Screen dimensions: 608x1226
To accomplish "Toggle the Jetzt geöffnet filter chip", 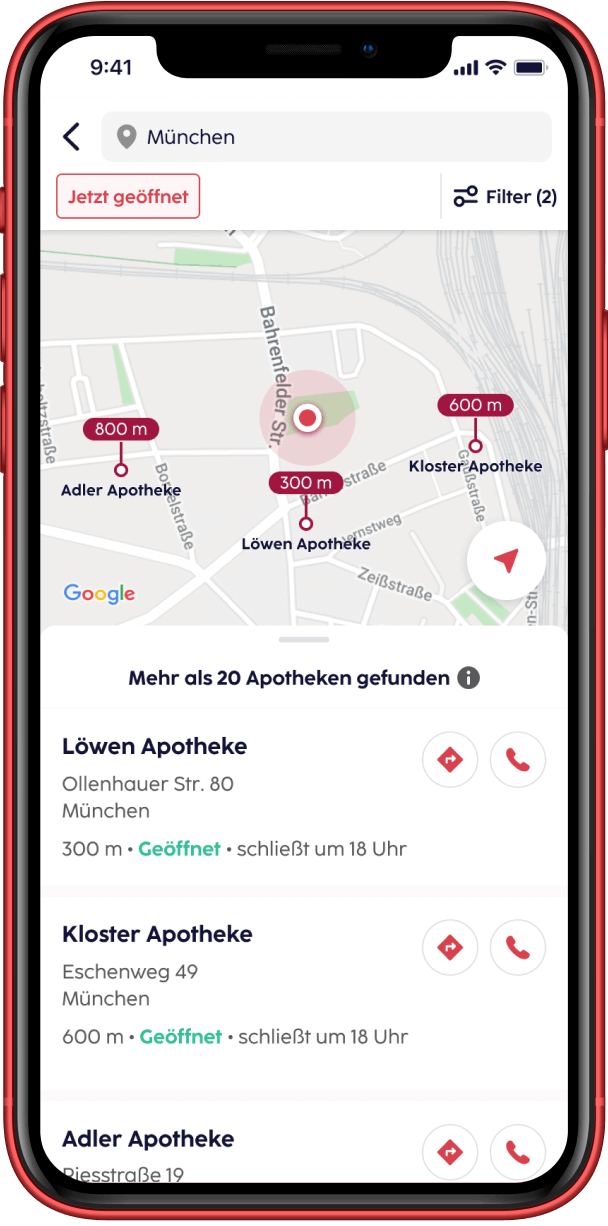I will click(x=128, y=197).
